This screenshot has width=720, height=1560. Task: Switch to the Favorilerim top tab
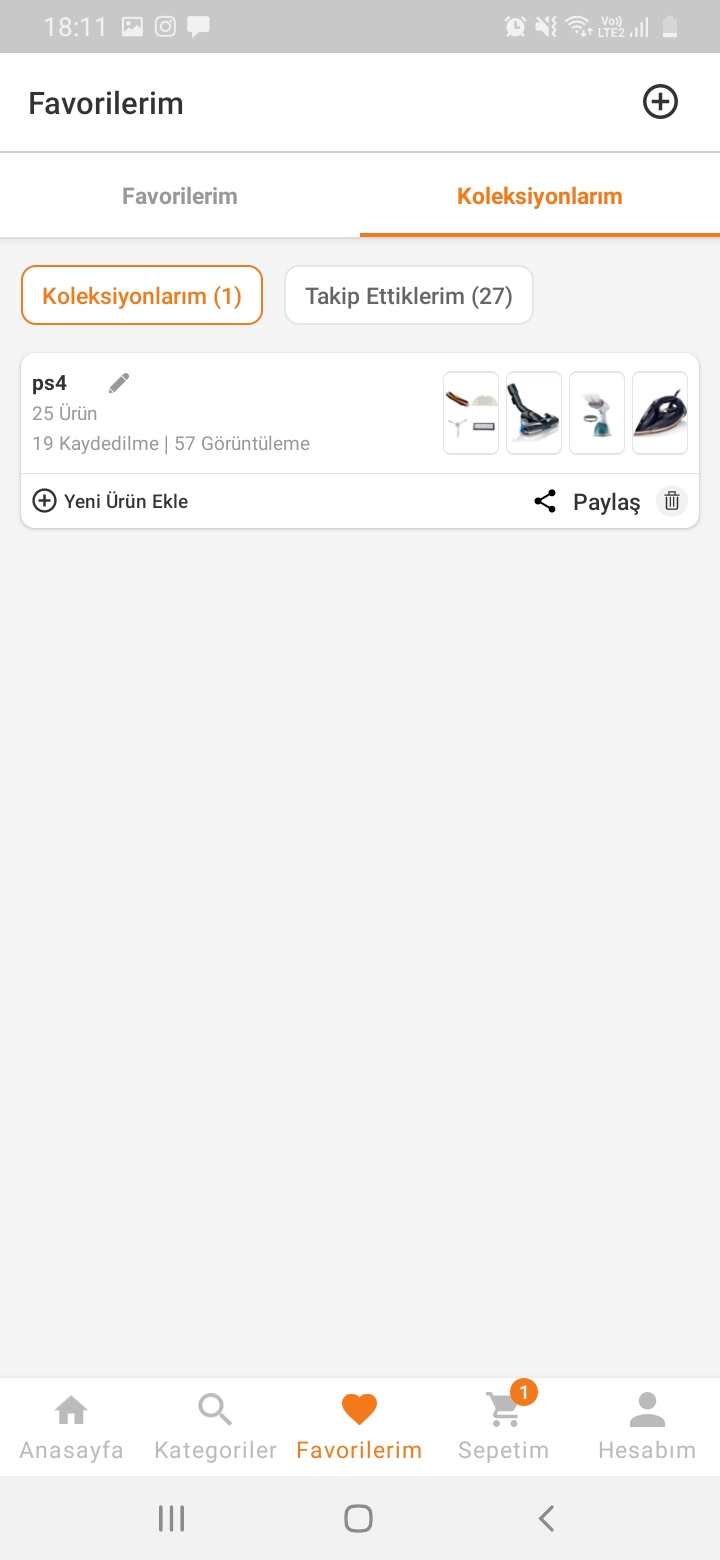(180, 196)
